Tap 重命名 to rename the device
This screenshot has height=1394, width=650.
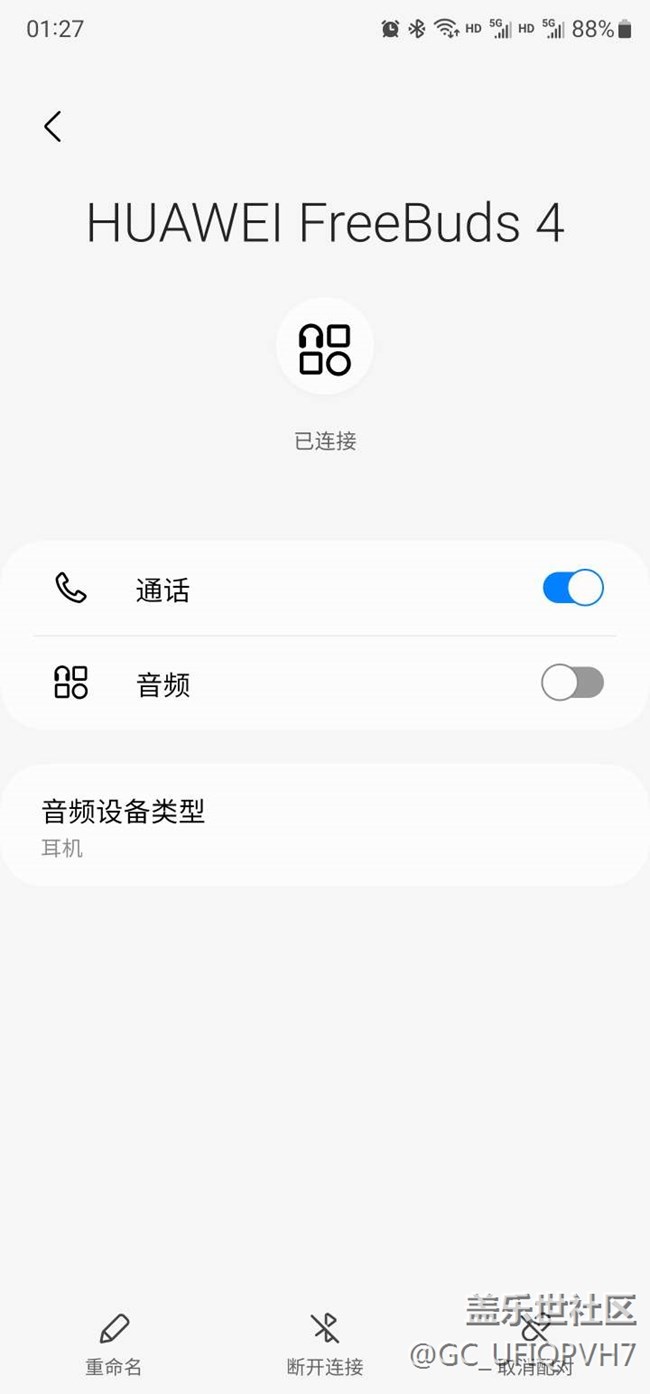click(114, 1345)
